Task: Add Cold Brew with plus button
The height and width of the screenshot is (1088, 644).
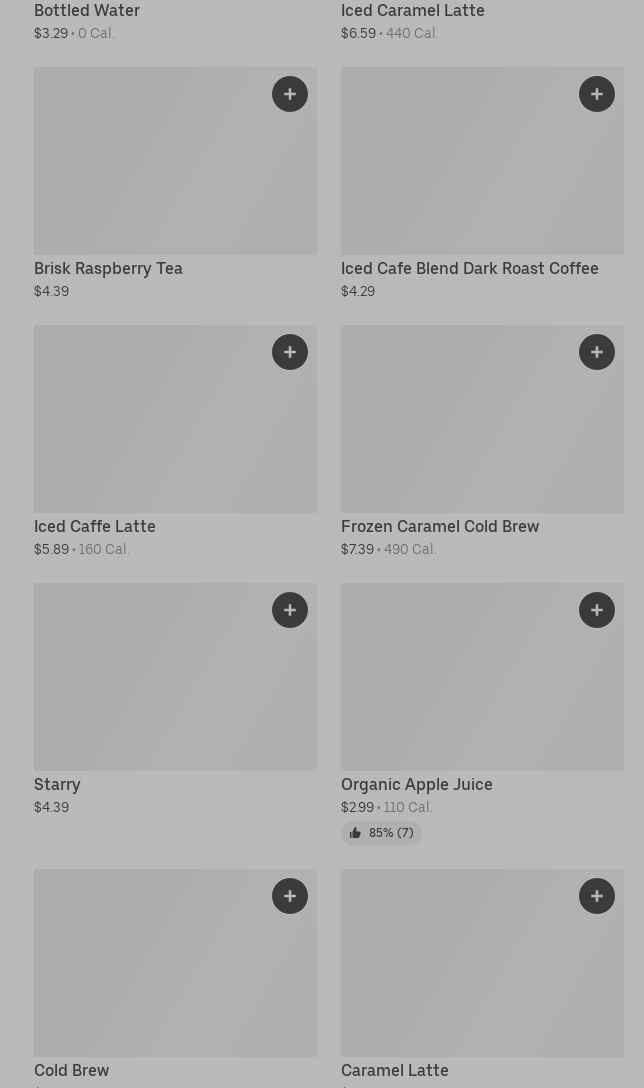Action: [x=290, y=896]
